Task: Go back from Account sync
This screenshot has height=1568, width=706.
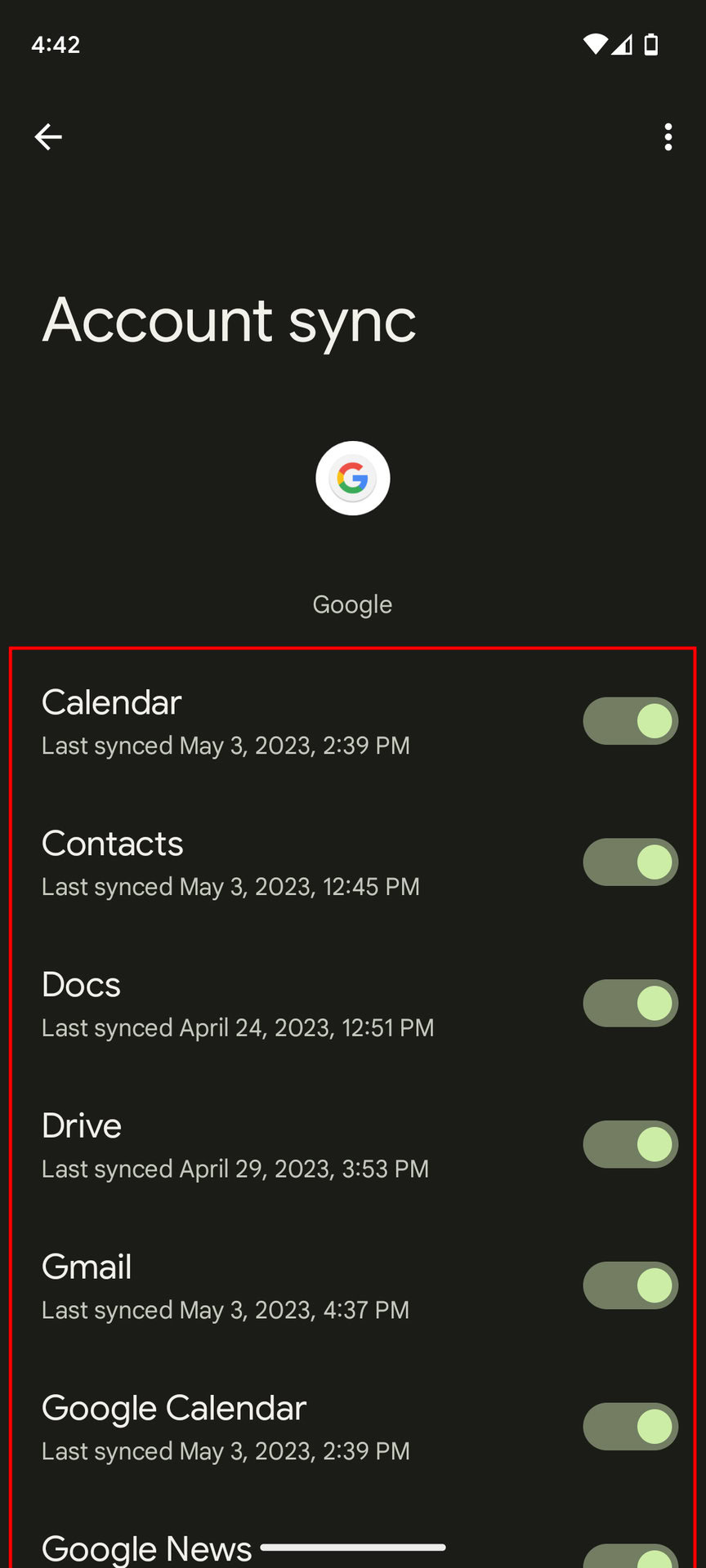Action: click(x=48, y=137)
